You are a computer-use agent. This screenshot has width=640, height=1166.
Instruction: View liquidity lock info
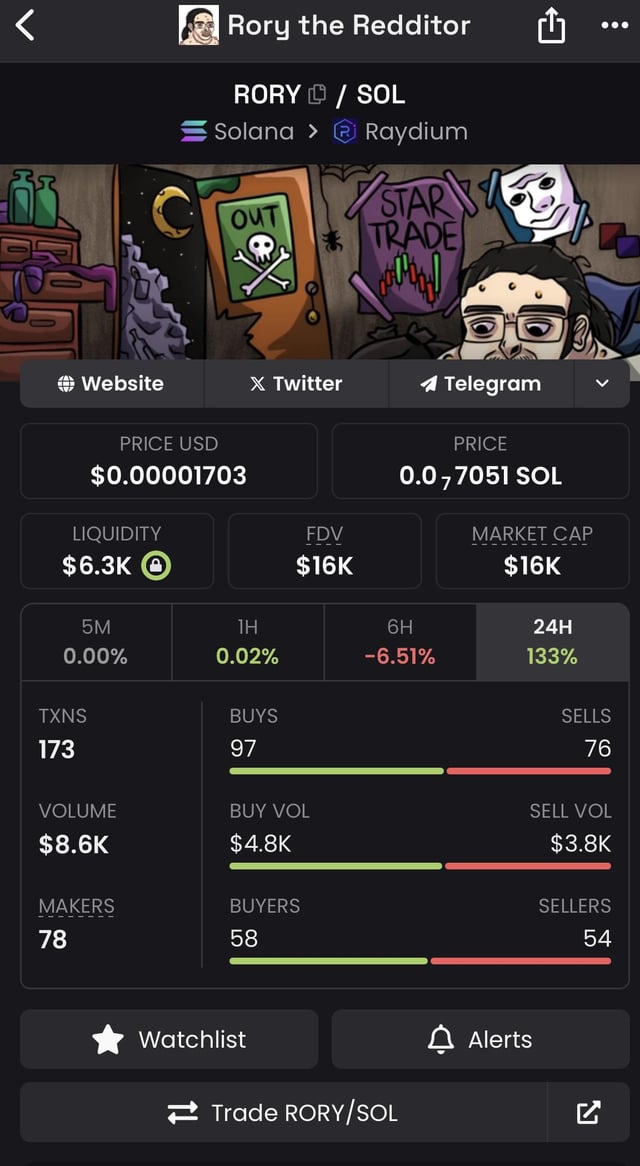[x=156, y=566]
